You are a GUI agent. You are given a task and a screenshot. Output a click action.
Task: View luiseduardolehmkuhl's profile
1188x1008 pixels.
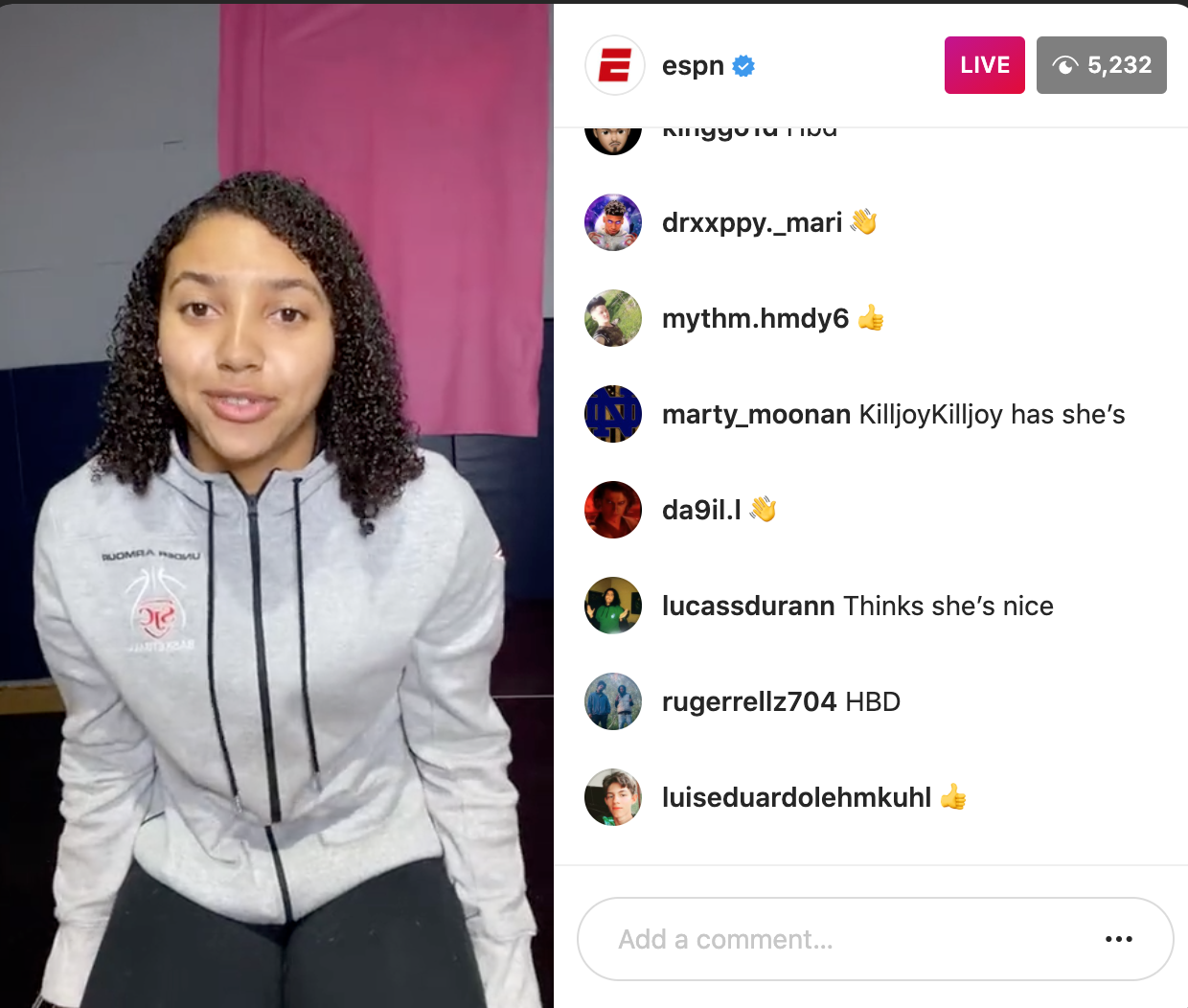[796, 797]
